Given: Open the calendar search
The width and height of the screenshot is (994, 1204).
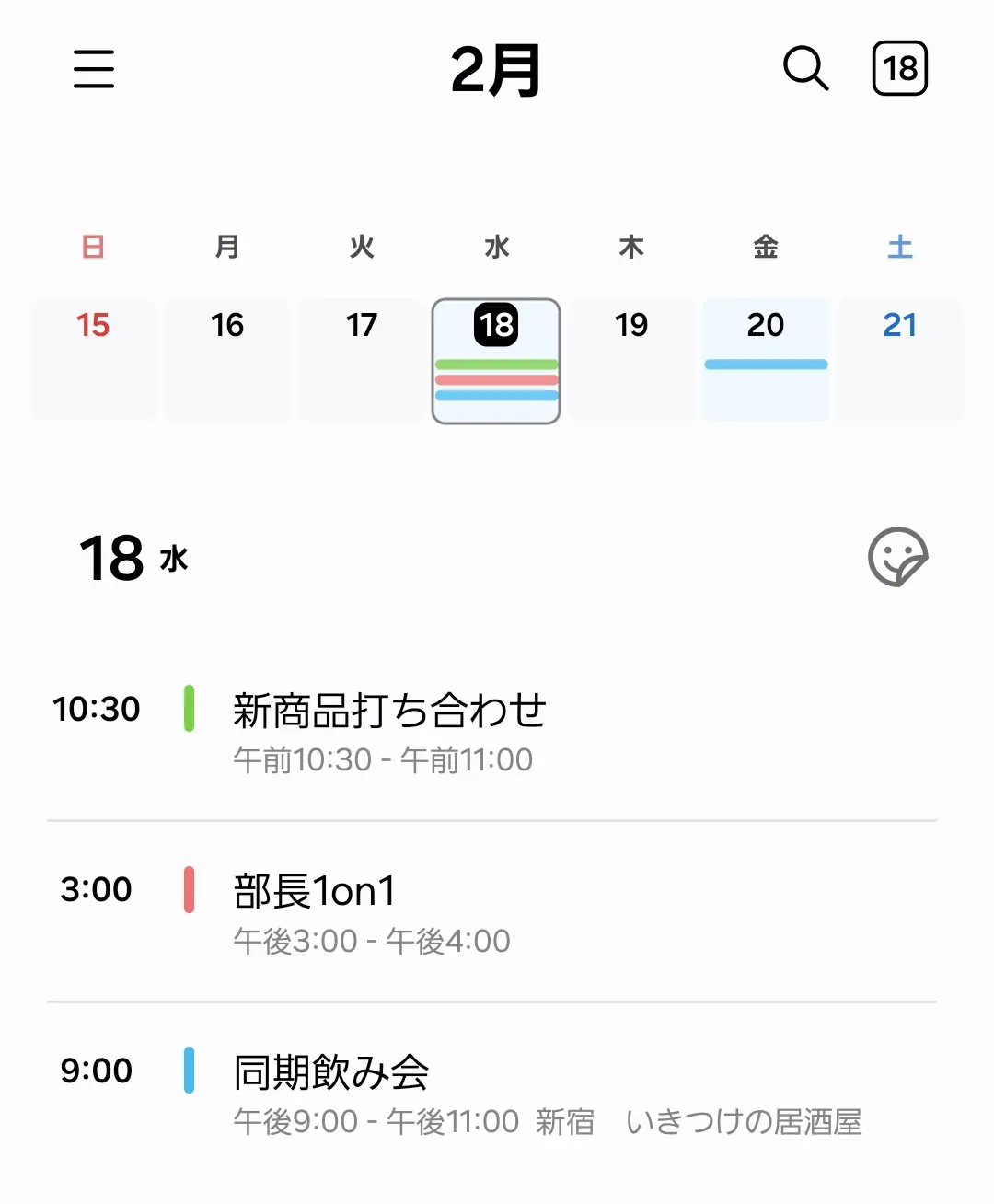Looking at the screenshot, I should [x=805, y=69].
